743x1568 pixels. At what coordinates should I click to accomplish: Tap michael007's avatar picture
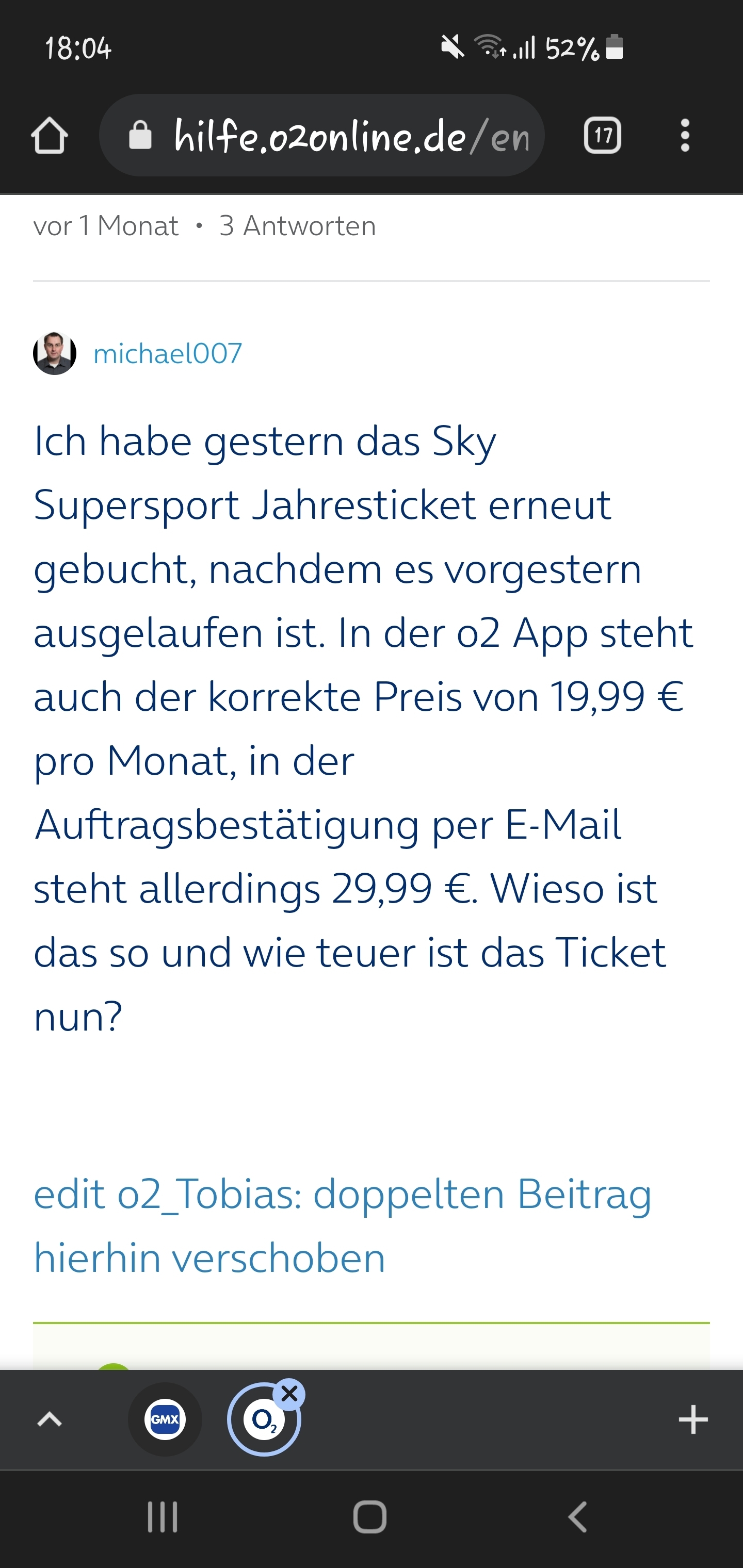55,353
